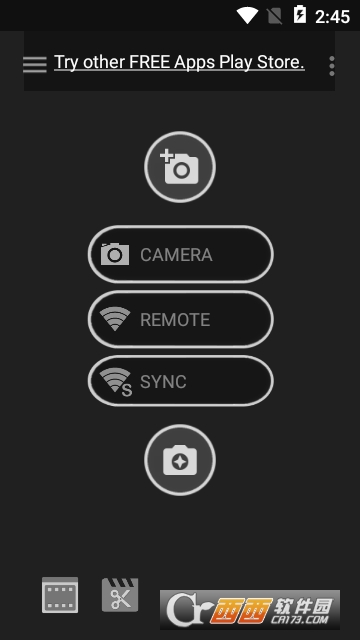This screenshot has width=360, height=640.
Task: Choose the SYNC mode button
Action: pyautogui.click(x=180, y=381)
